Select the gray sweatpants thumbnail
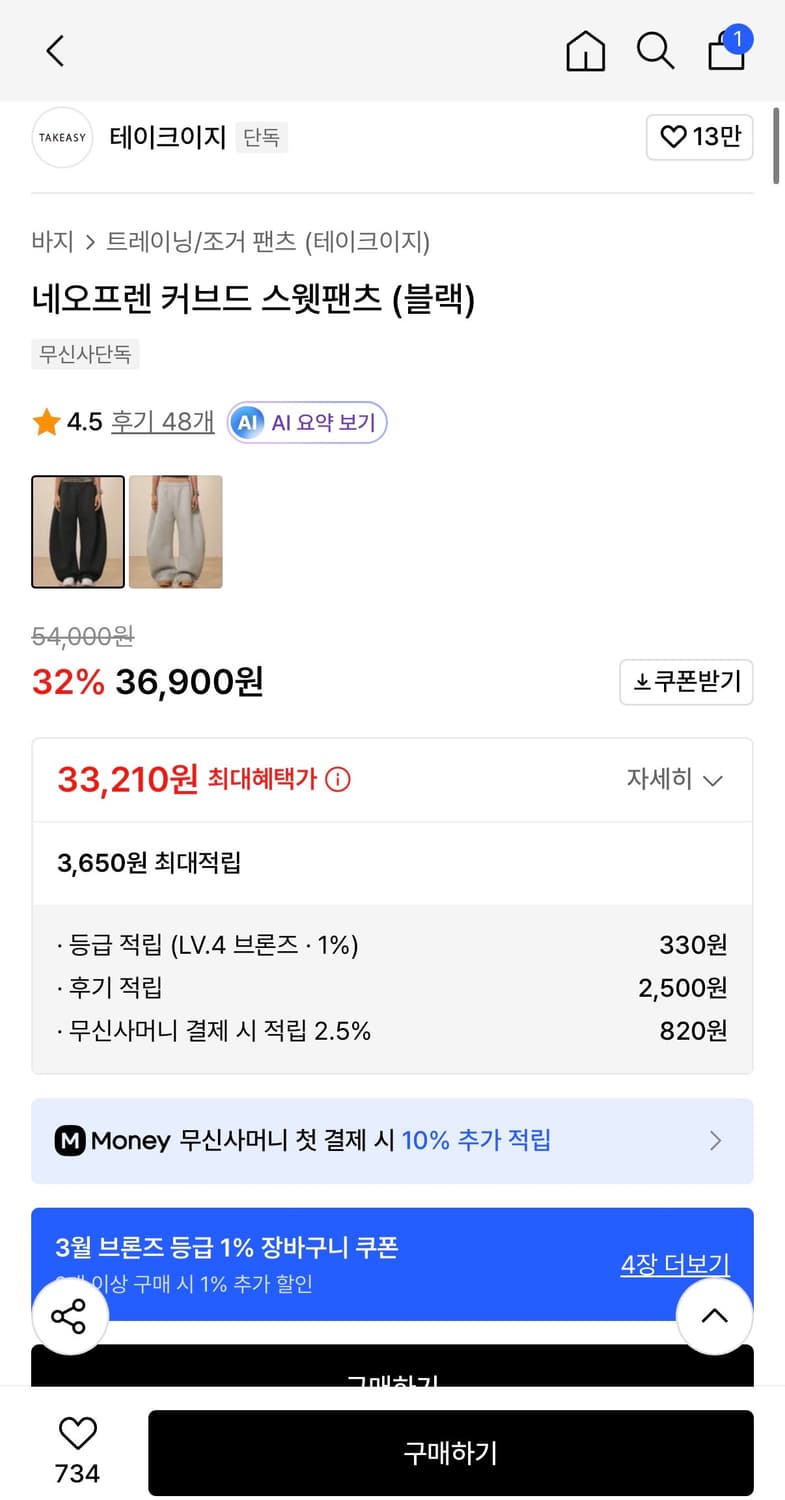This screenshot has height=1500, width=785. tap(176, 532)
